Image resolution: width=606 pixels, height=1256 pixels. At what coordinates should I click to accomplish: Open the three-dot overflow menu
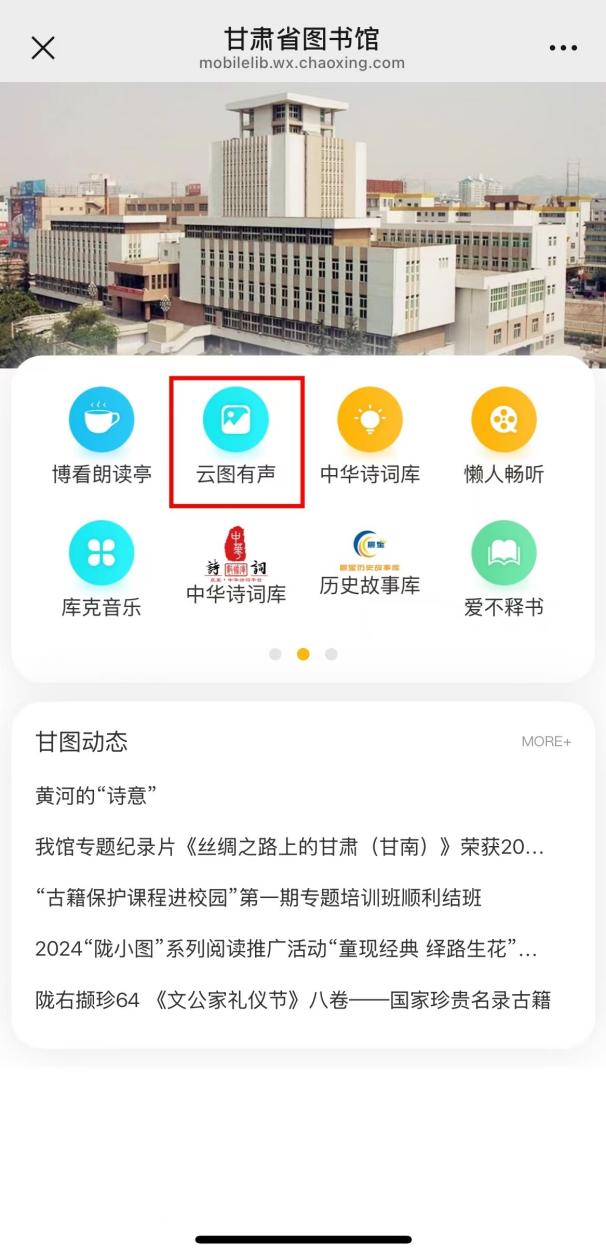[563, 47]
